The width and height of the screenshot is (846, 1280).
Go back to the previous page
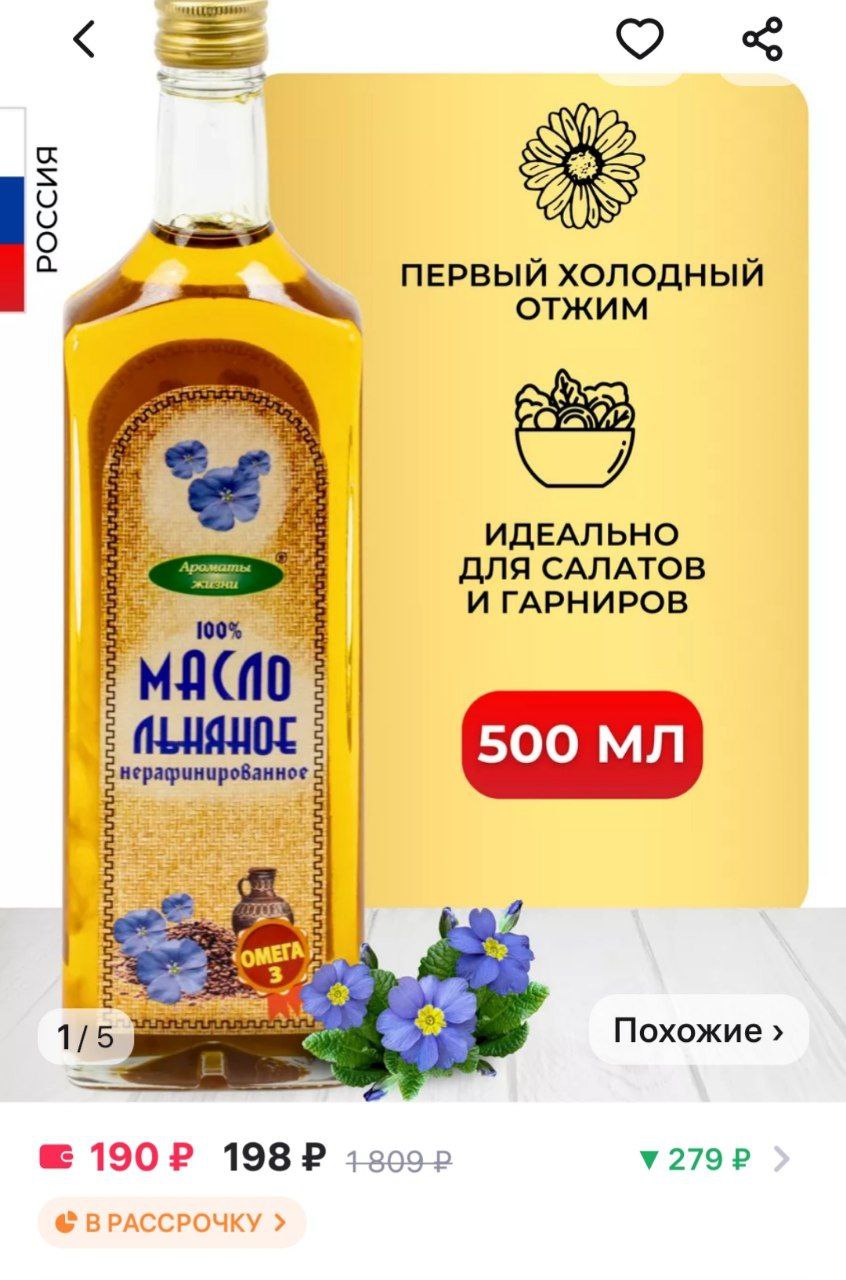[x=85, y=40]
